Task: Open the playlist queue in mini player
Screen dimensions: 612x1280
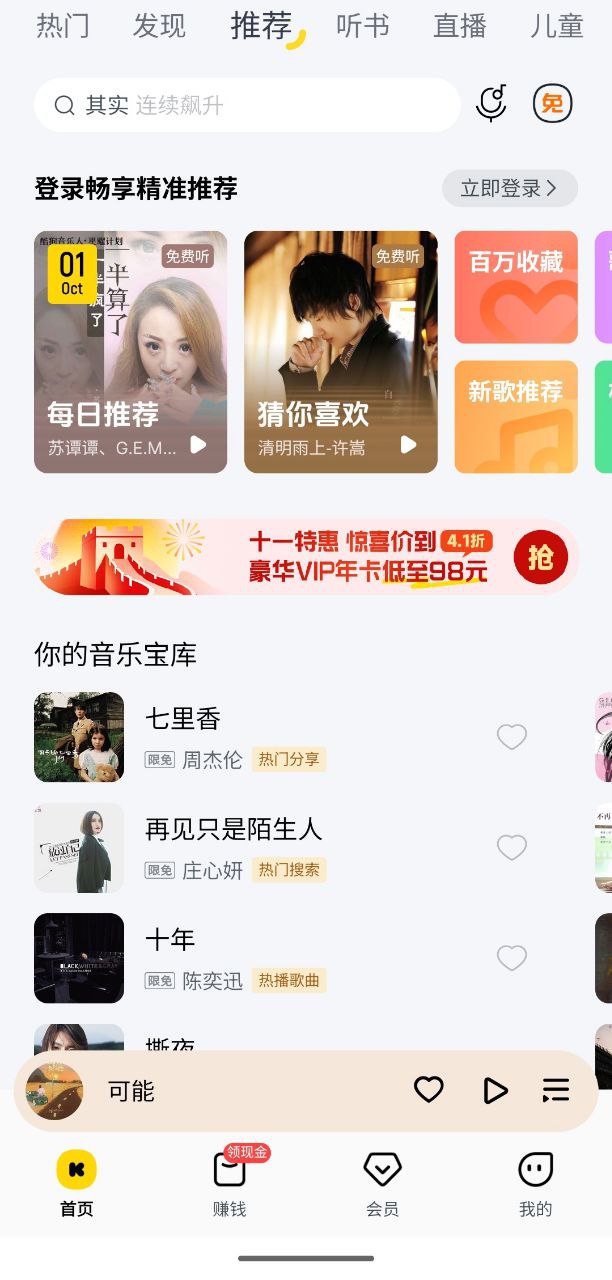Action: point(556,1090)
